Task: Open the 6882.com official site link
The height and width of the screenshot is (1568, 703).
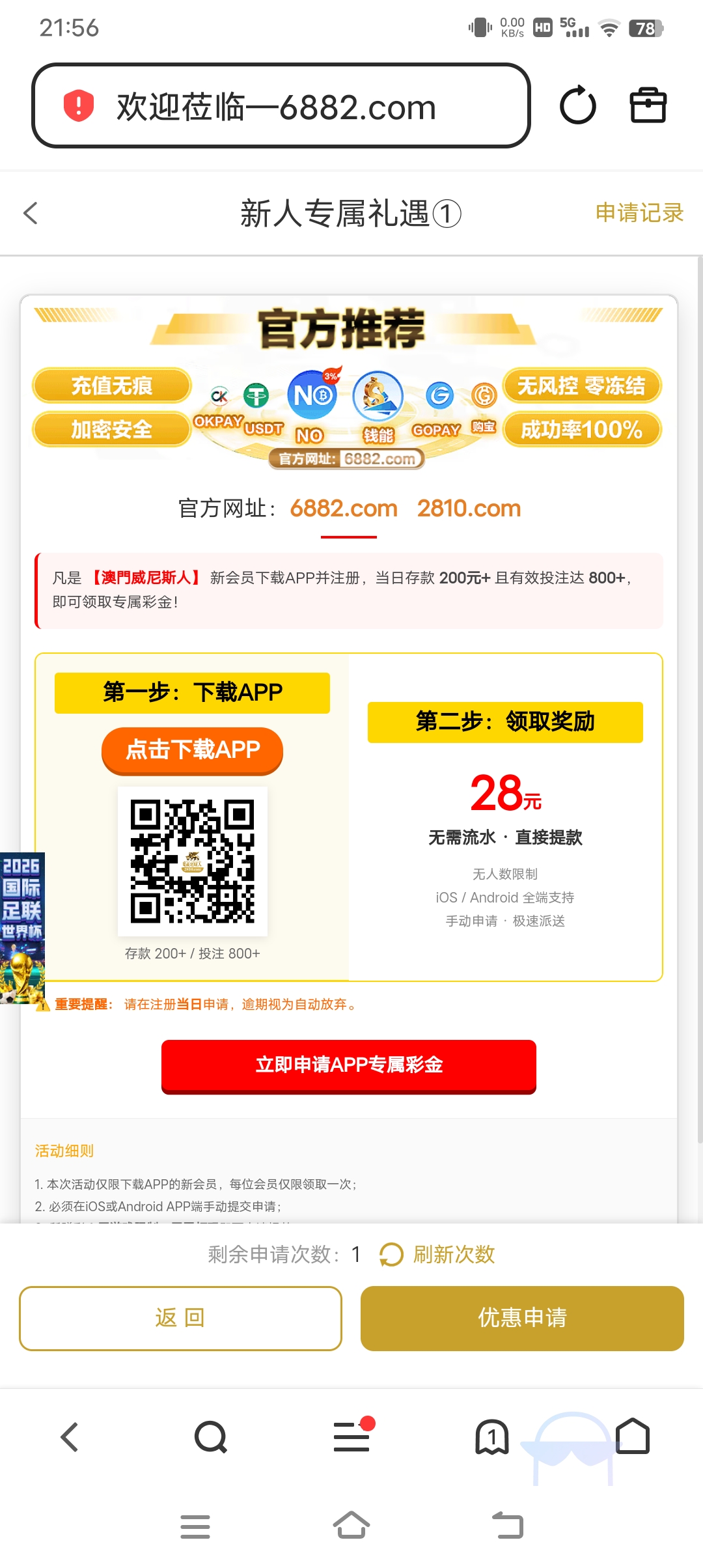Action: (343, 509)
